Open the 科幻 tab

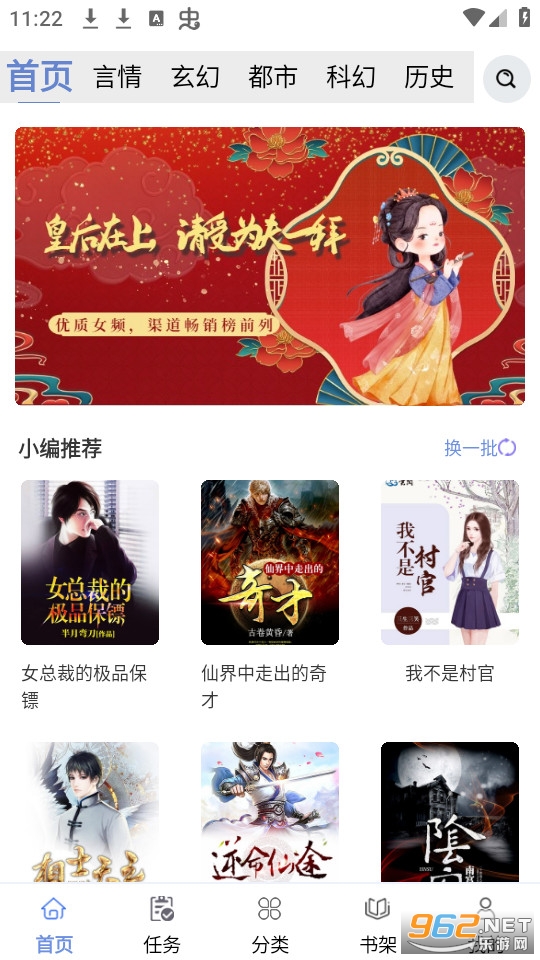351,77
